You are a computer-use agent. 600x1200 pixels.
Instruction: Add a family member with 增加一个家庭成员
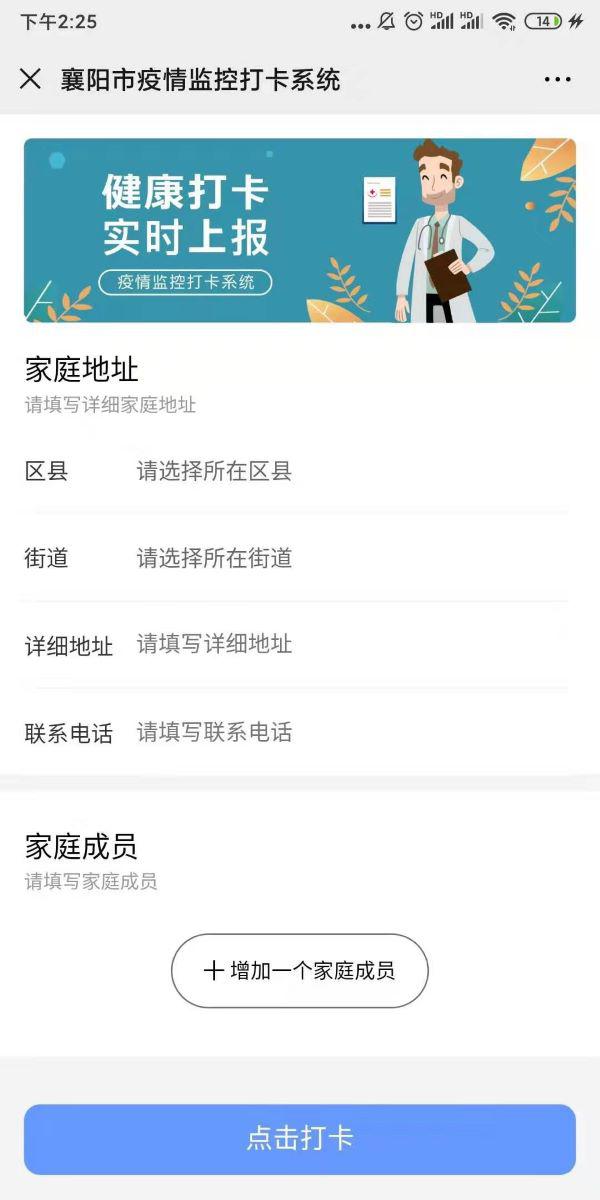click(x=300, y=970)
